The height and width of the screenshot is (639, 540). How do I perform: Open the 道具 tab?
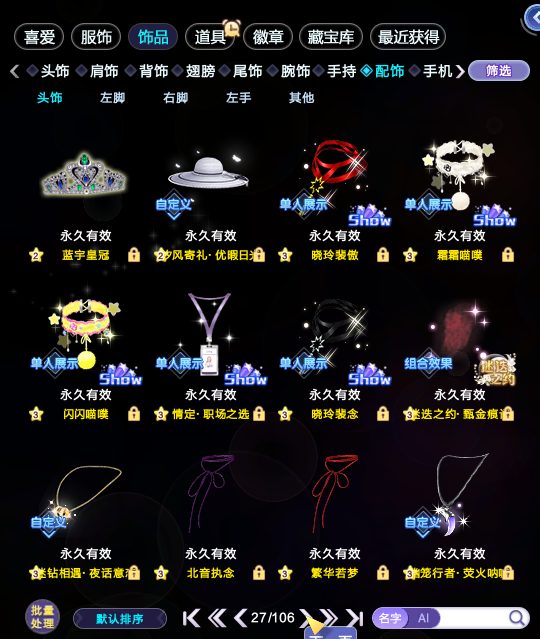pos(210,37)
